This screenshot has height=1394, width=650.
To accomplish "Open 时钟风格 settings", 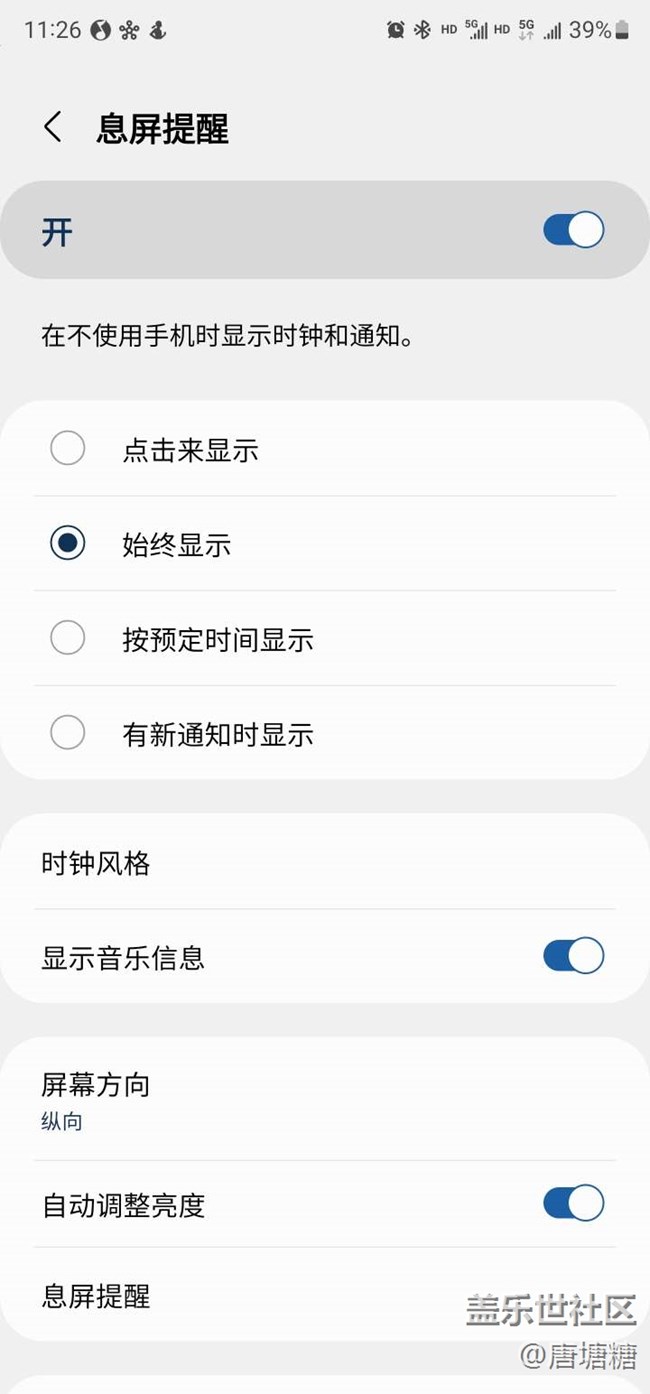I will 325,862.
